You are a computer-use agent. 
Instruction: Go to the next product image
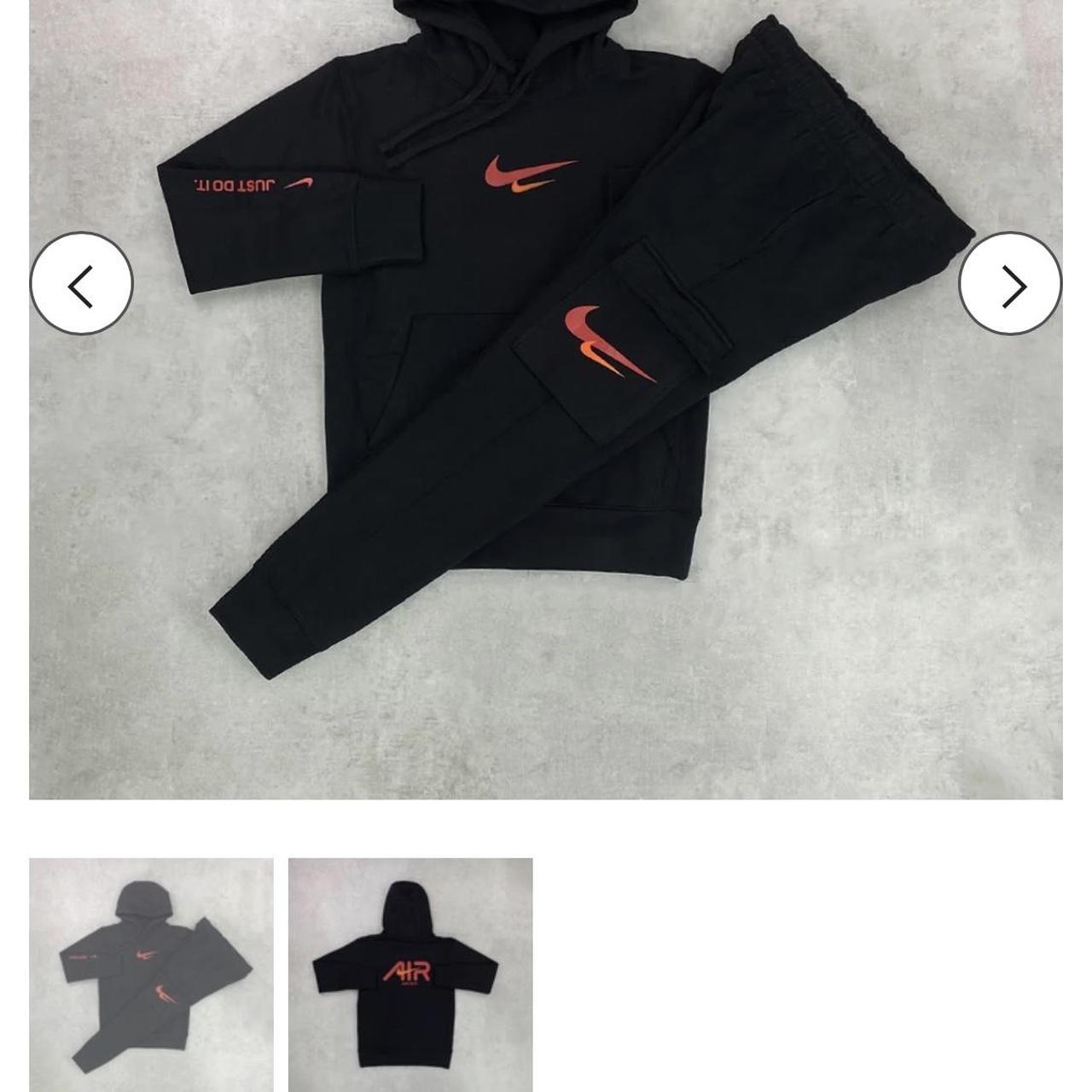[1010, 284]
